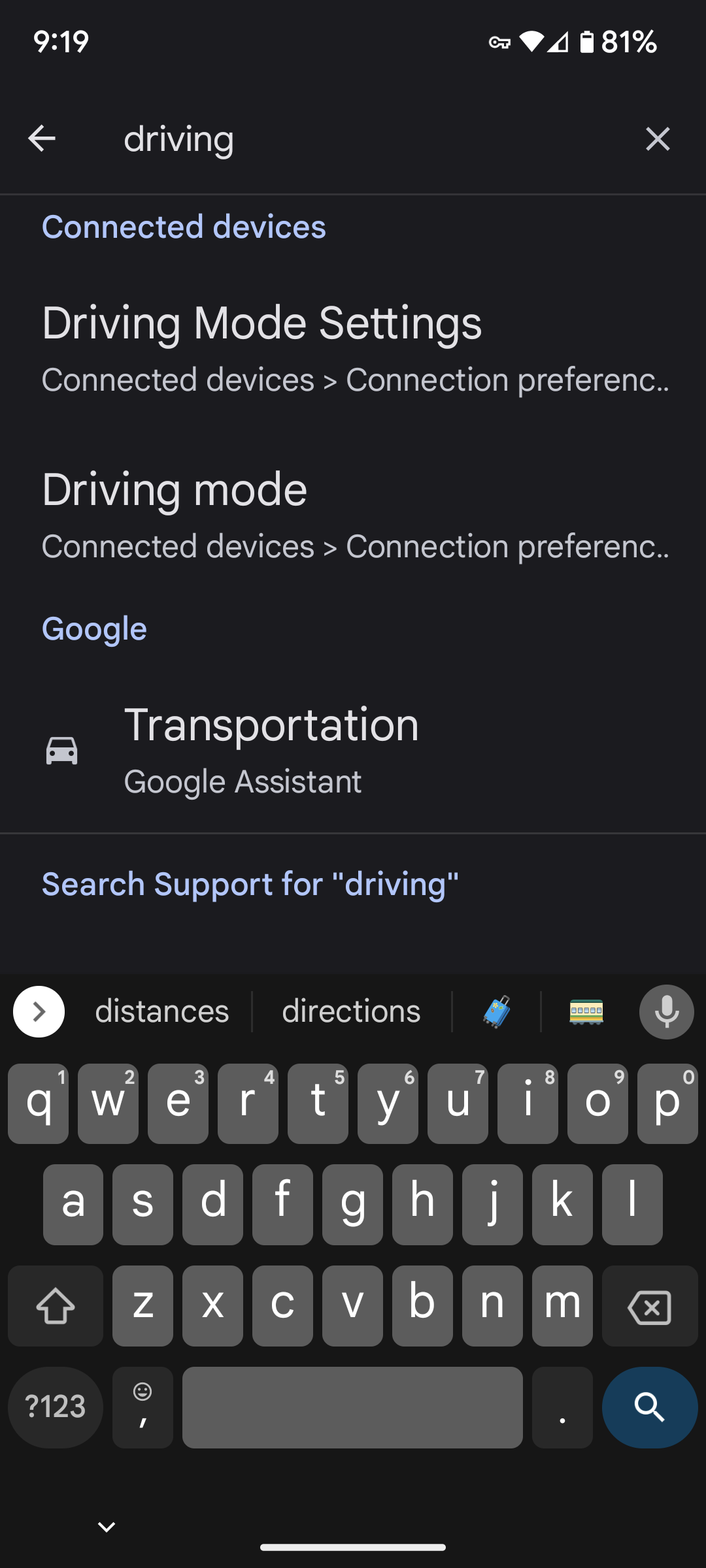Hide the keyboard with the down chevron
The width and height of the screenshot is (706, 1568).
coord(107,1527)
